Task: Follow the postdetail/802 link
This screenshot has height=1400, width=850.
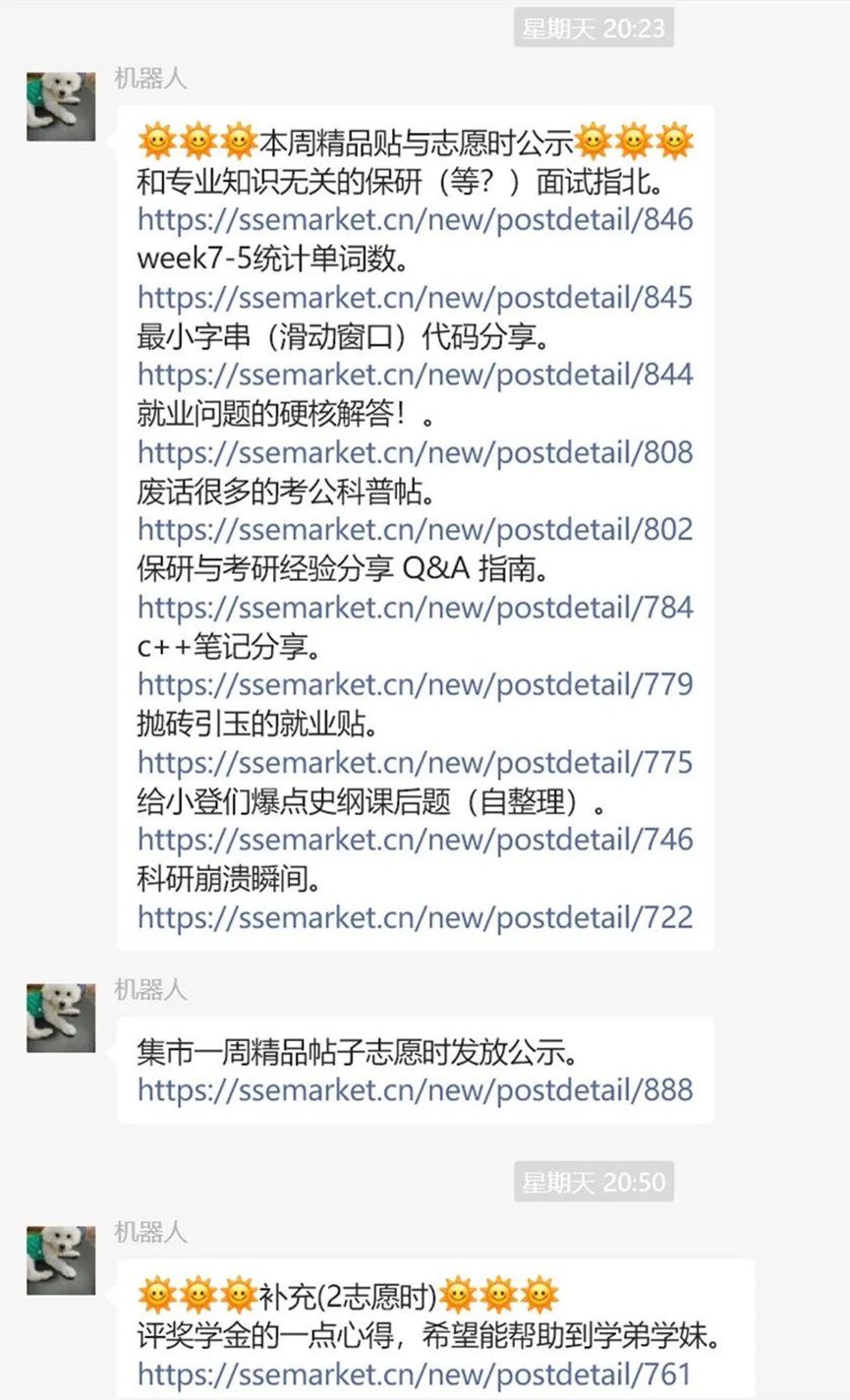Action: point(415,530)
